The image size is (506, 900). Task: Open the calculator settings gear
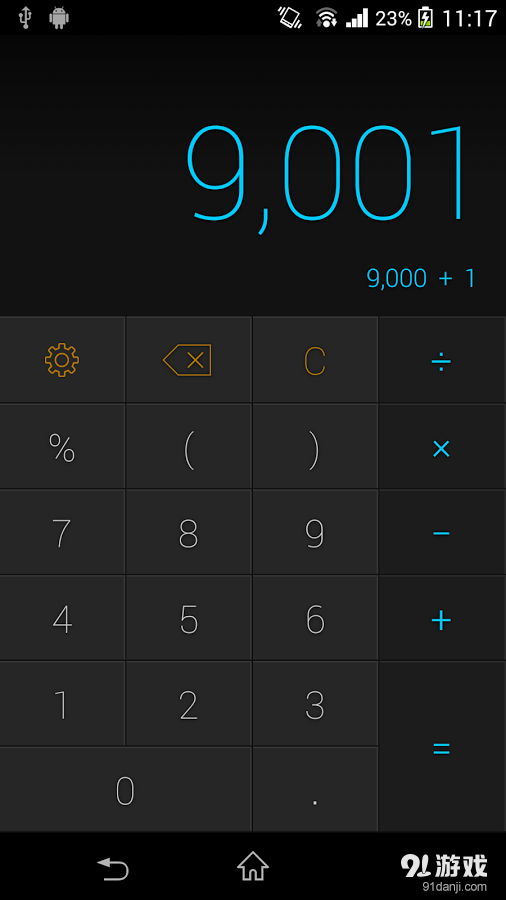coord(62,360)
